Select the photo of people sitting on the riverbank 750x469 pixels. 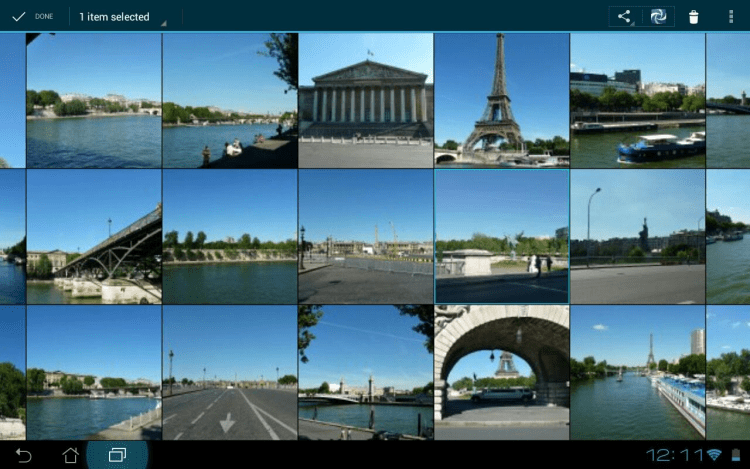tap(230, 100)
